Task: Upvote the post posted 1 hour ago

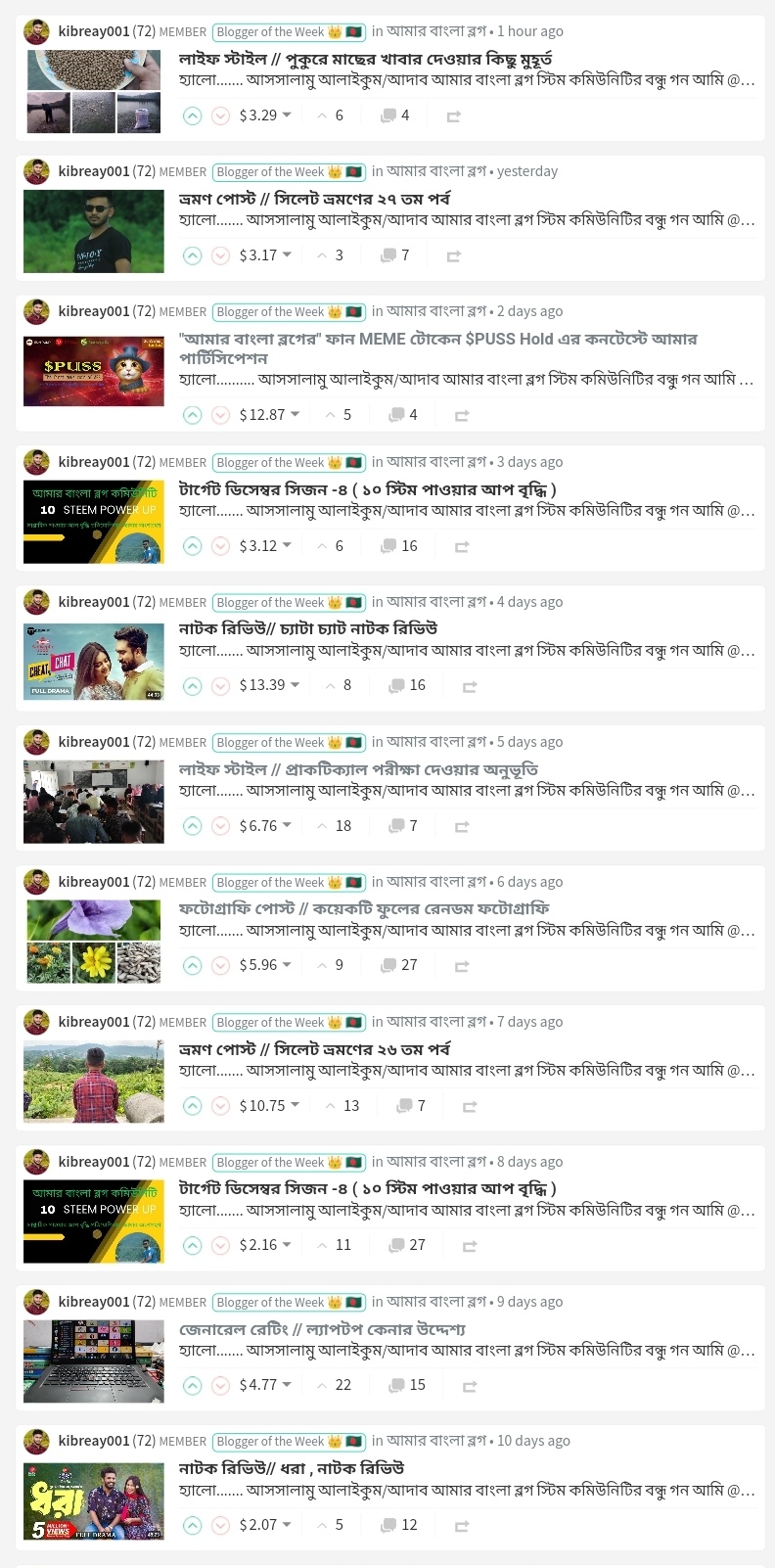Action: [x=193, y=115]
